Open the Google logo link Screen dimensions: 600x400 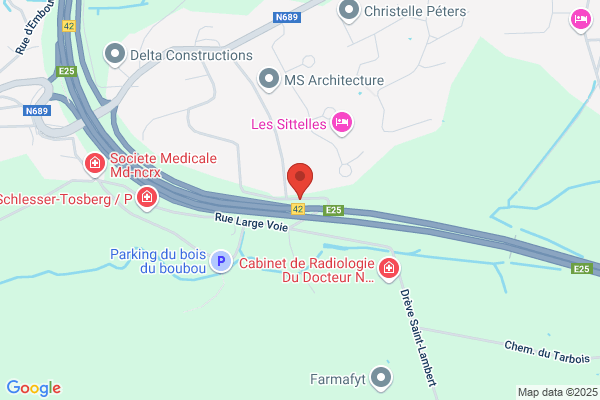(34, 388)
